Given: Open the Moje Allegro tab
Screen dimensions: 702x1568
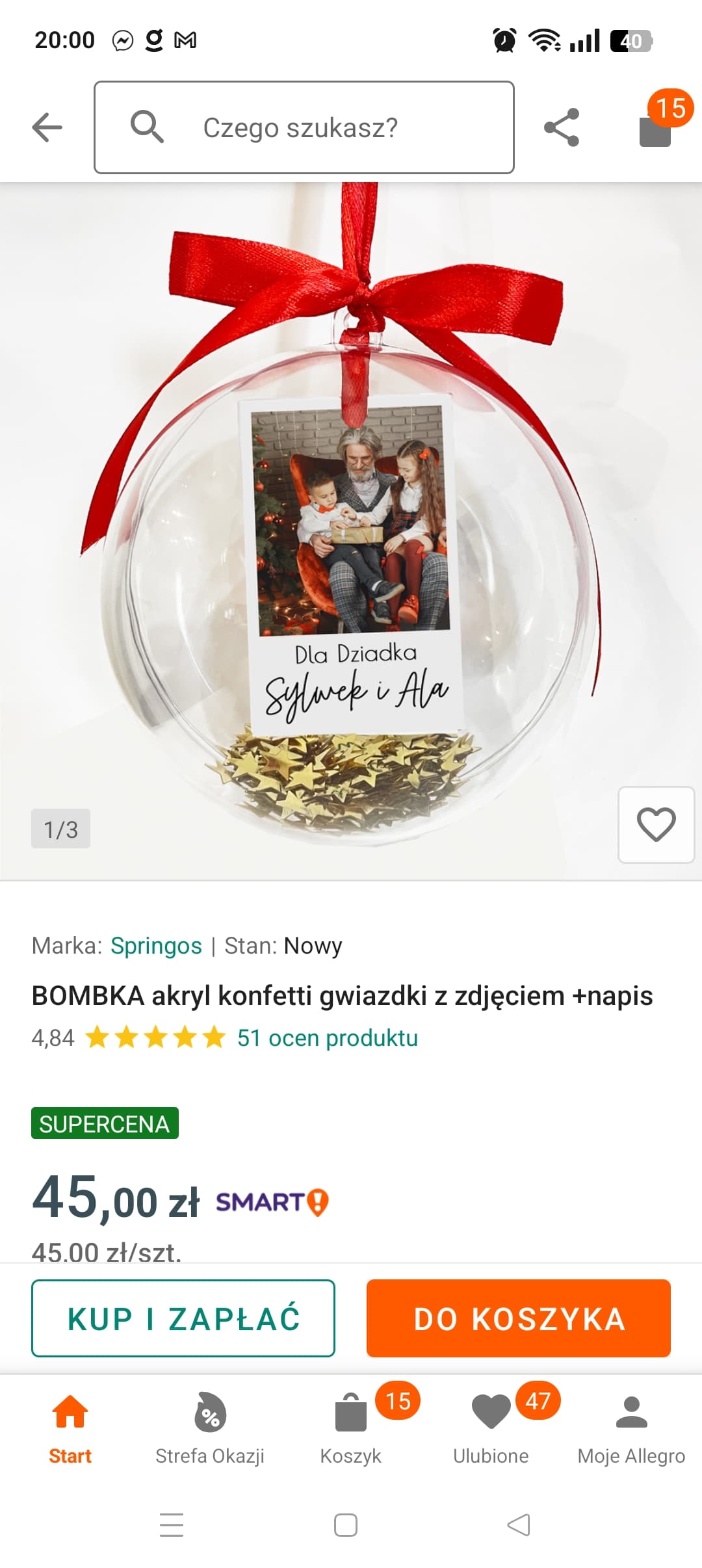Looking at the screenshot, I should point(631,1427).
